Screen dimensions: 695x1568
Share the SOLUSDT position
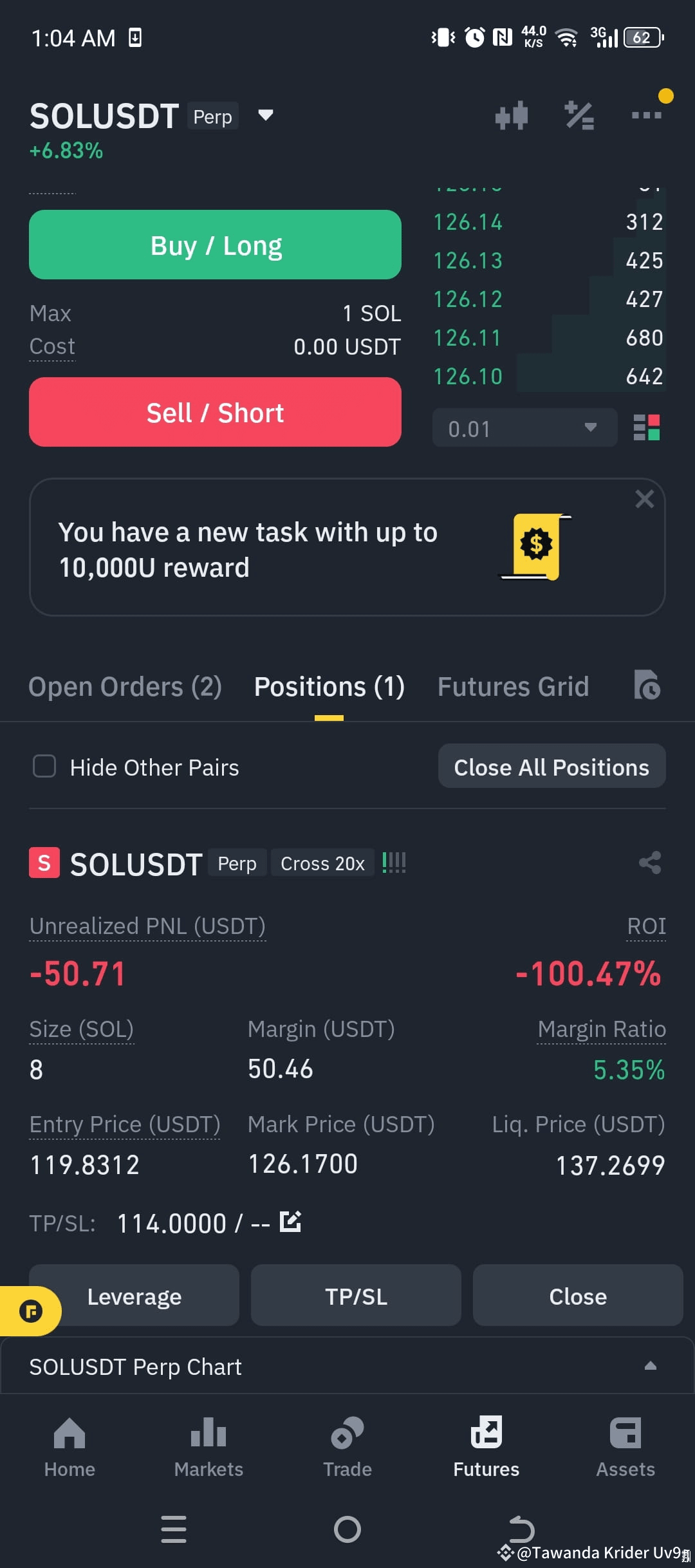click(x=650, y=863)
